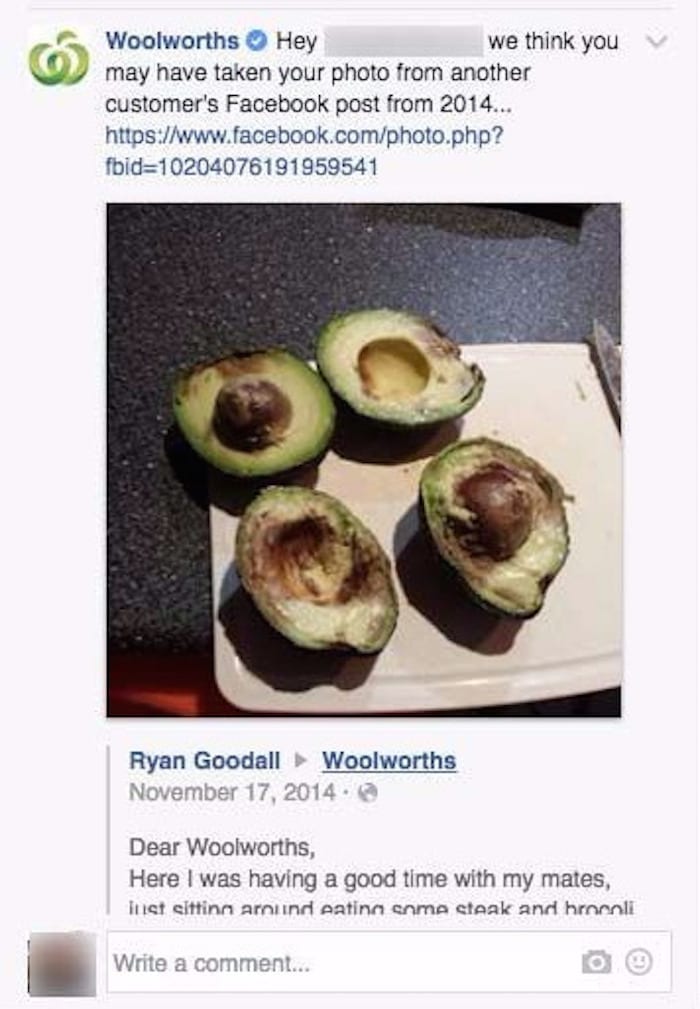700x1009 pixels.
Task: Tap the Woolworths profile picture
Action: coord(58,58)
